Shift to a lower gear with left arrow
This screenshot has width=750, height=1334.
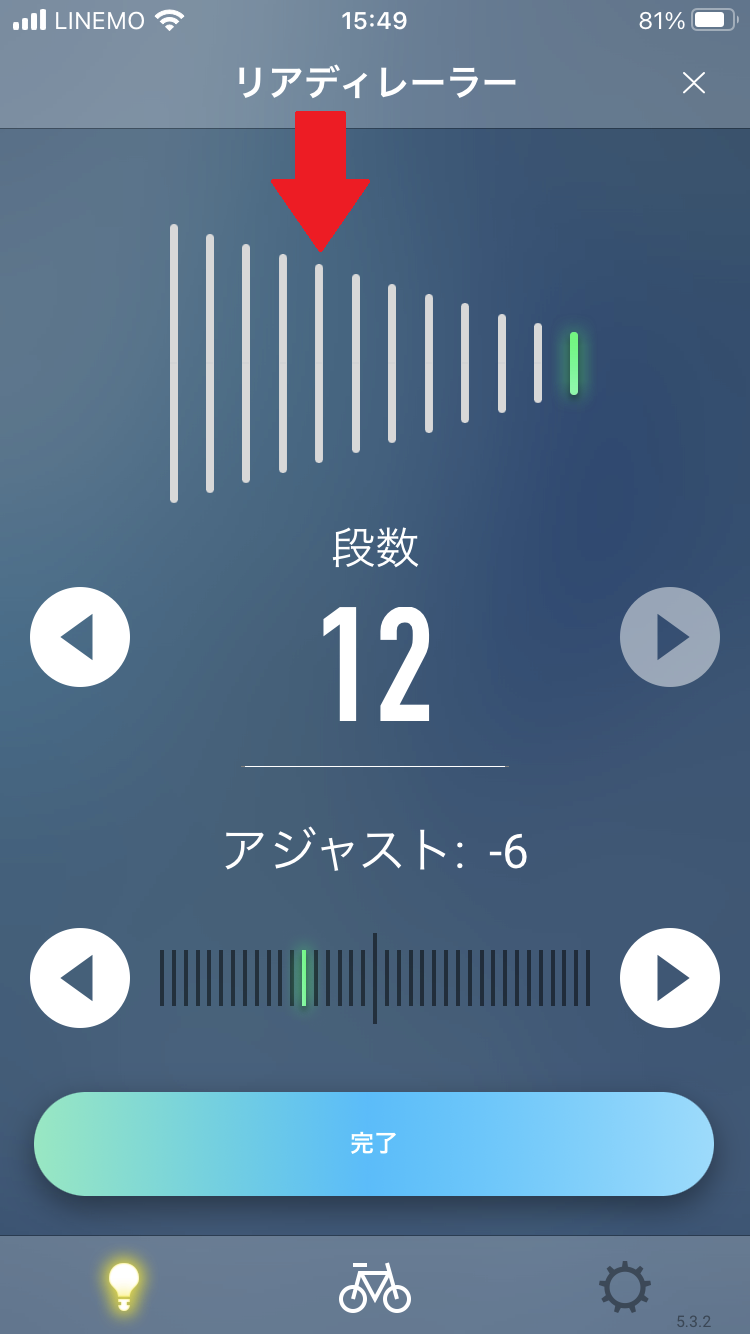click(79, 637)
